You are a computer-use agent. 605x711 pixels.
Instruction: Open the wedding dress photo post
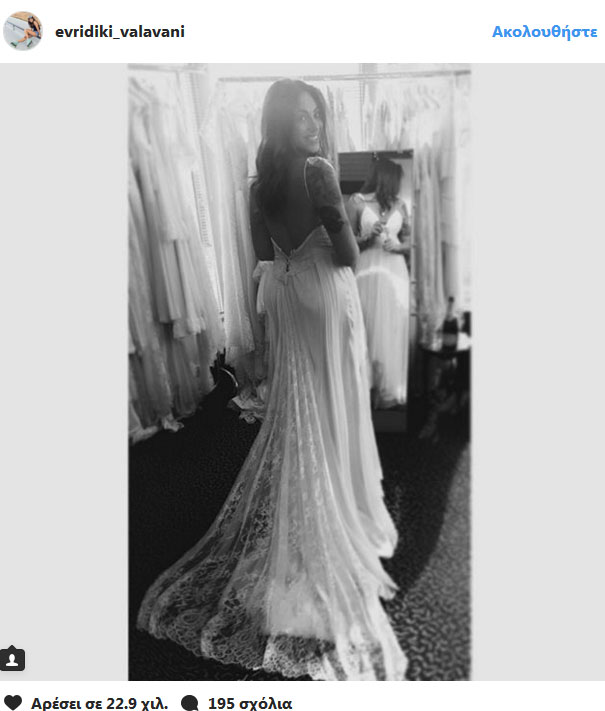point(300,370)
